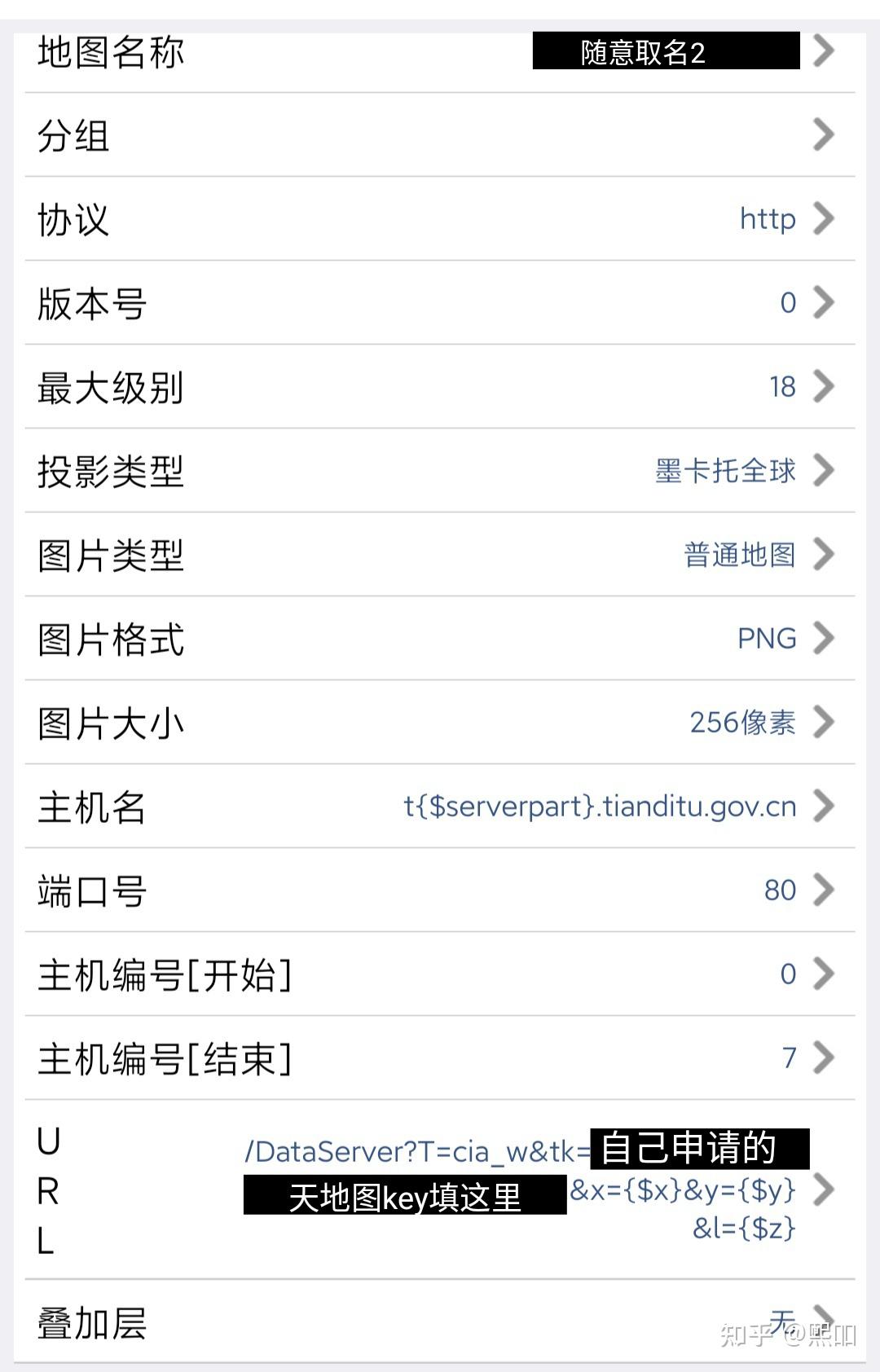Select the 256像素 image size option
The width and height of the screenshot is (880, 1372).
click(x=440, y=723)
